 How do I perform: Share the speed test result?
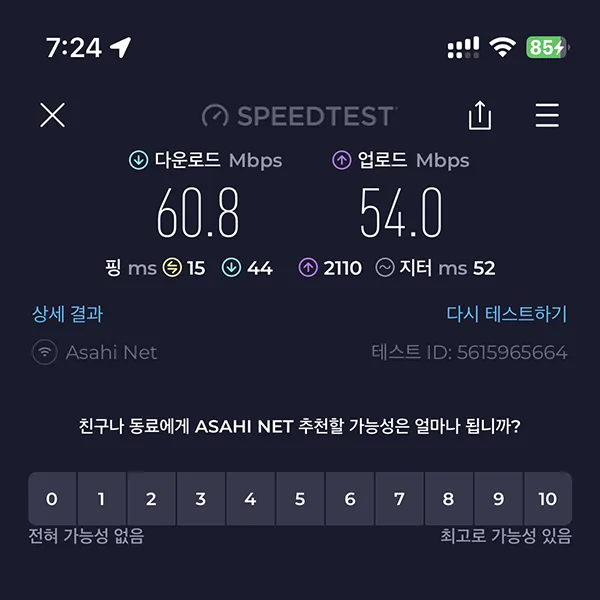tap(480, 116)
